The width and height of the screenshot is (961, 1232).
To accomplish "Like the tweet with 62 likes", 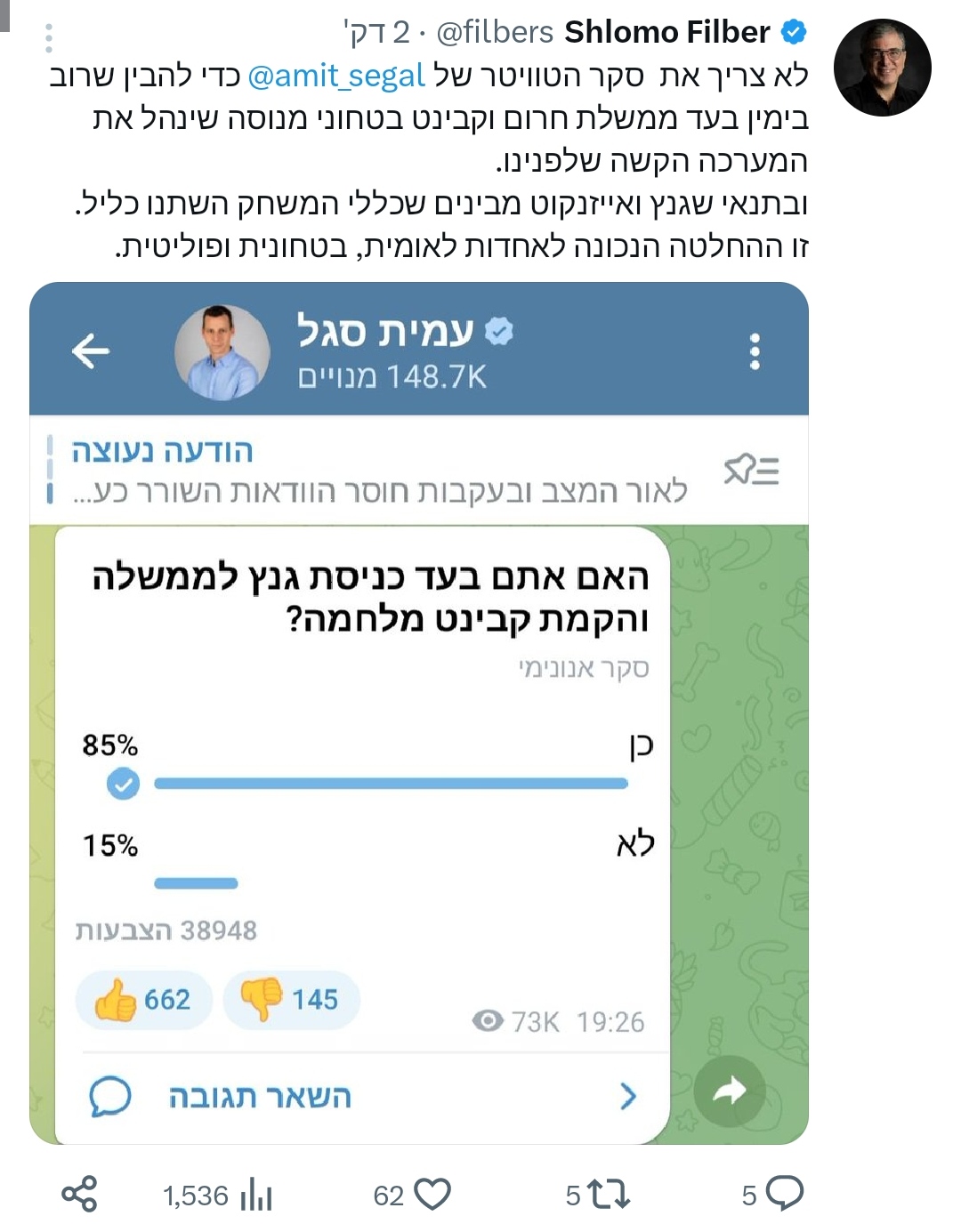I will pos(433,1194).
